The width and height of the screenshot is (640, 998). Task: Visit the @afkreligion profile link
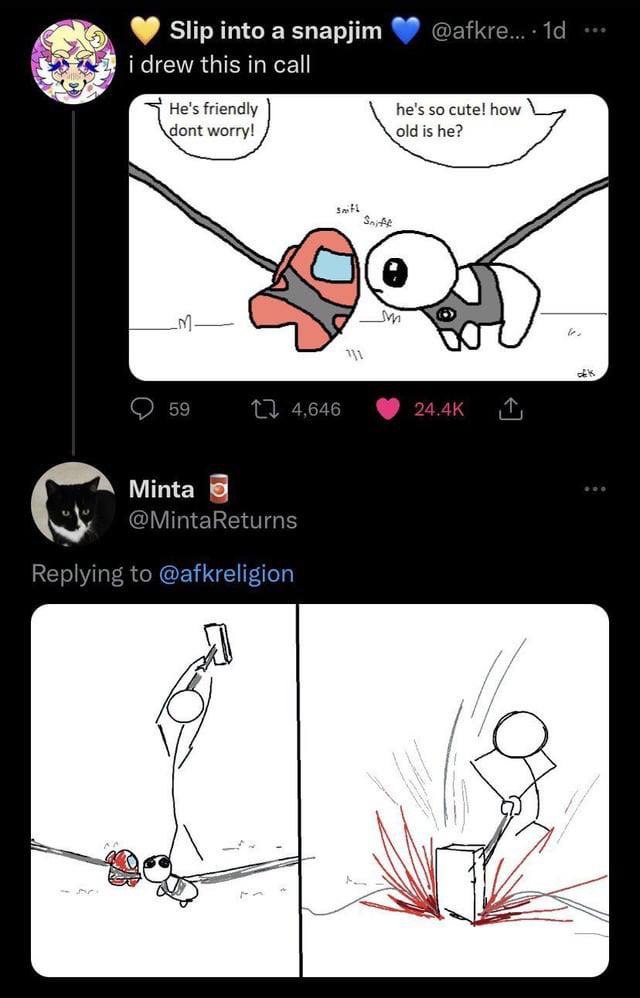pos(226,573)
